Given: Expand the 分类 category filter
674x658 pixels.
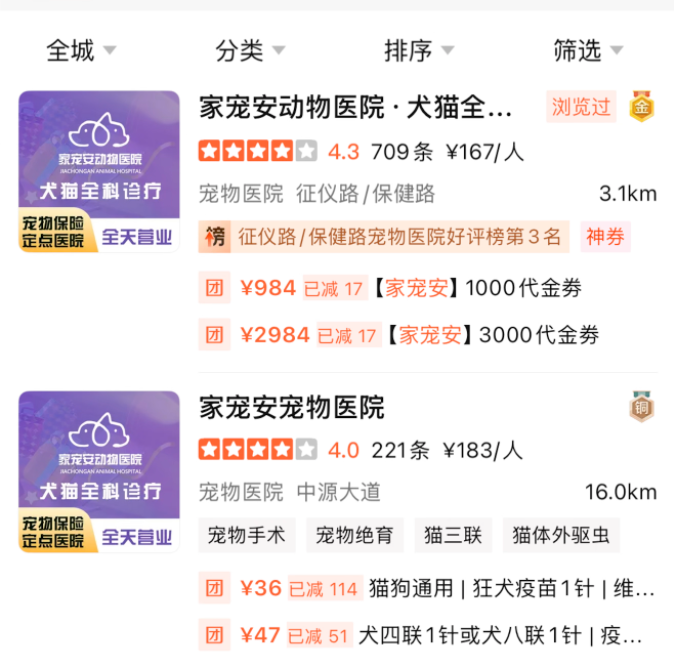Looking at the screenshot, I should click(249, 50).
